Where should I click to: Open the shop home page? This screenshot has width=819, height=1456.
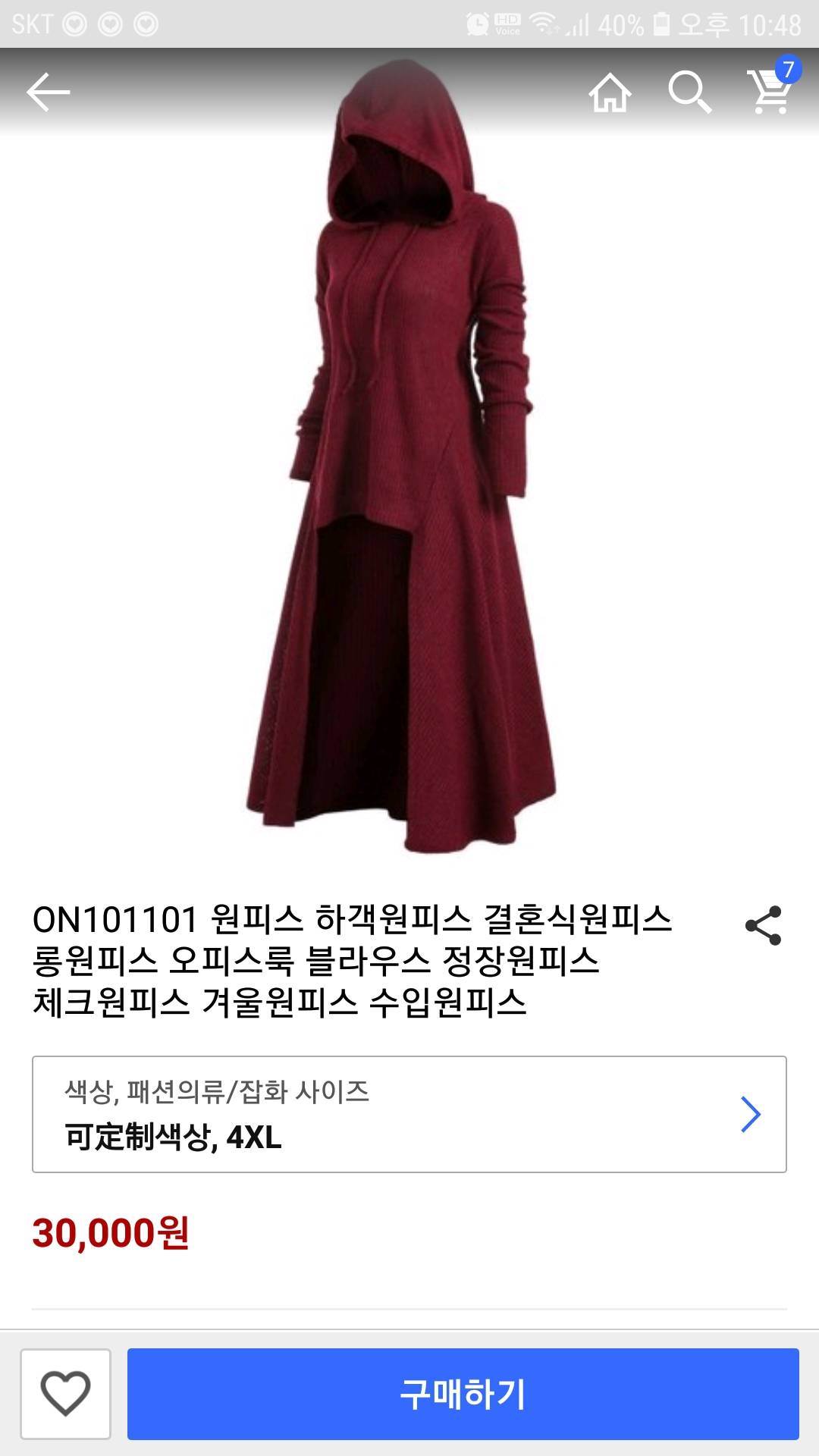(610, 93)
